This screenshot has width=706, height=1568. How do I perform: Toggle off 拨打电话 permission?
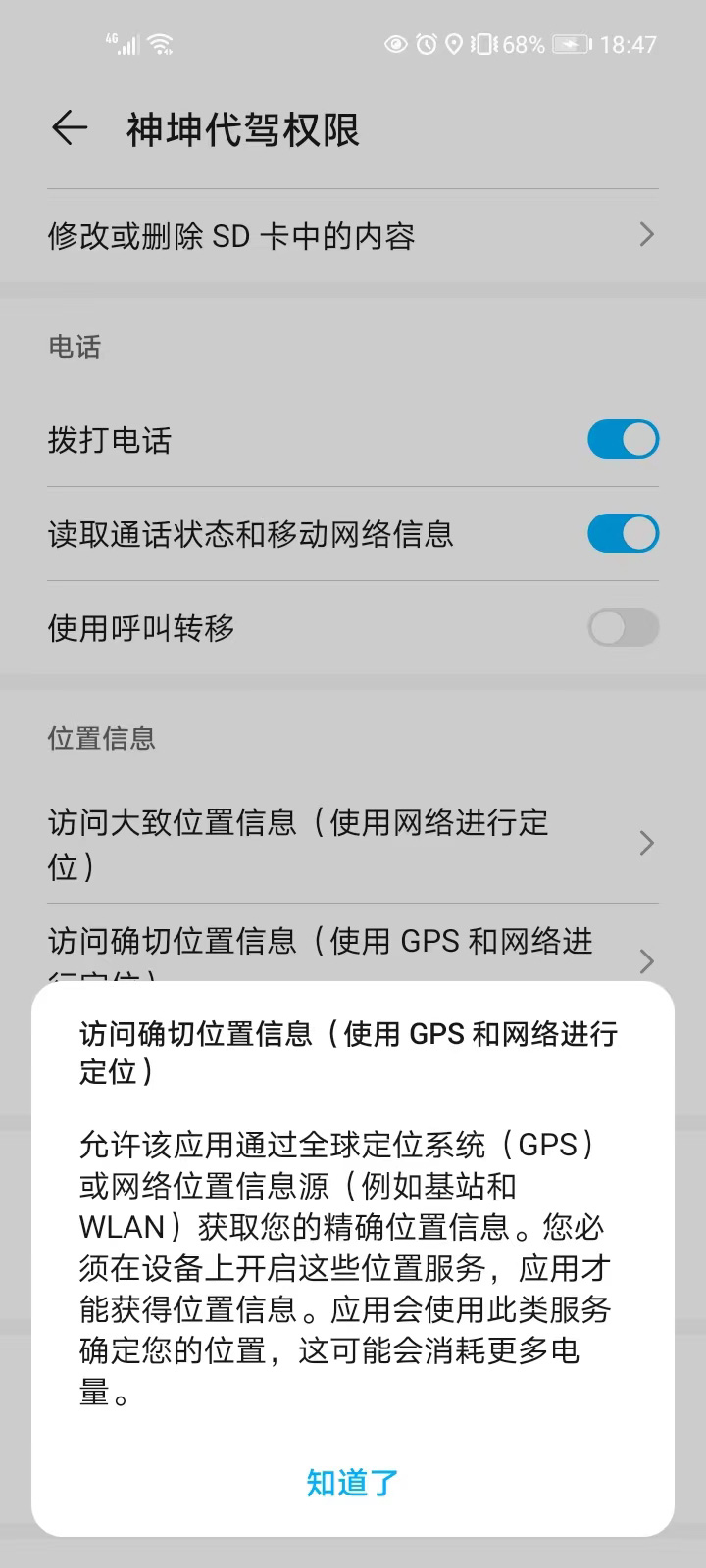[623, 440]
